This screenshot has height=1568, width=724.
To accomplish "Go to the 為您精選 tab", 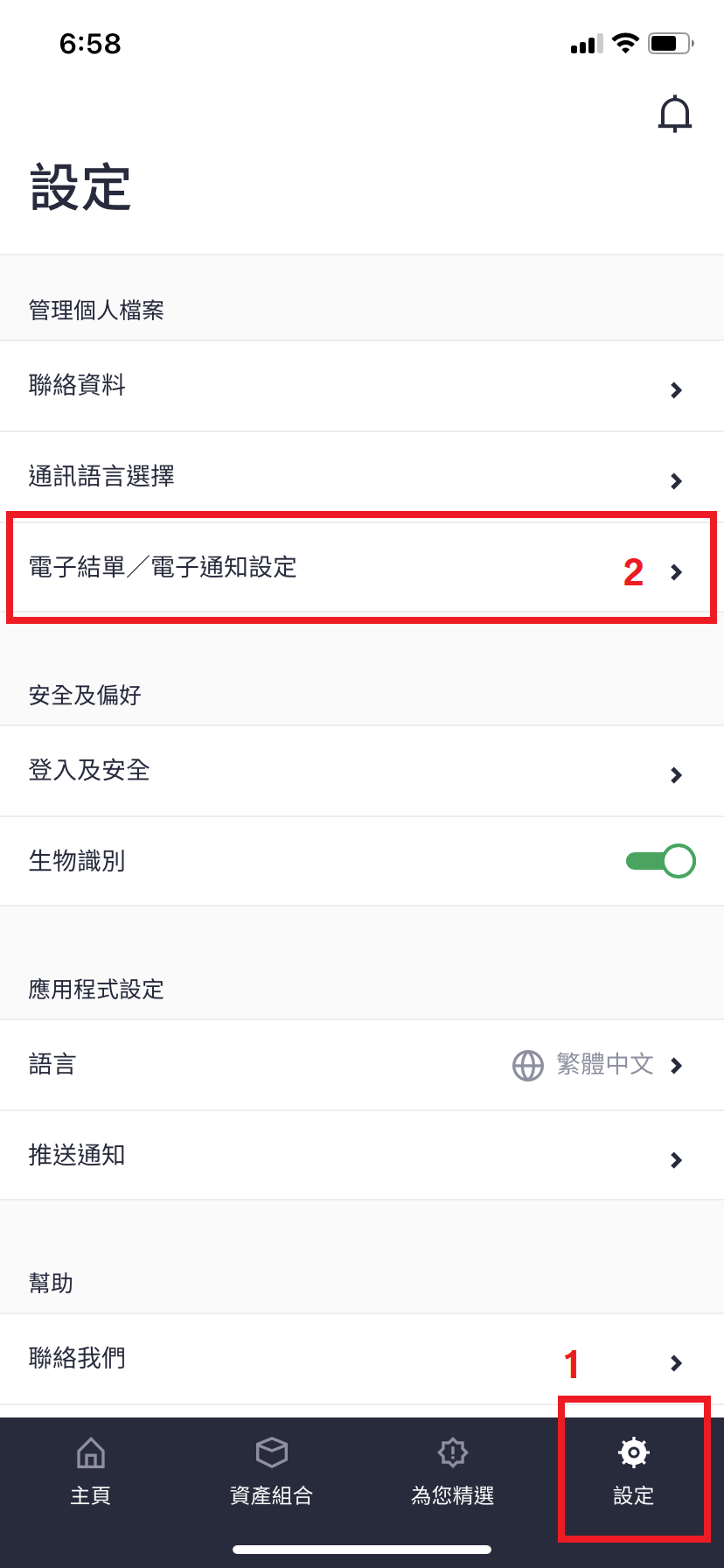I will coord(453,1472).
